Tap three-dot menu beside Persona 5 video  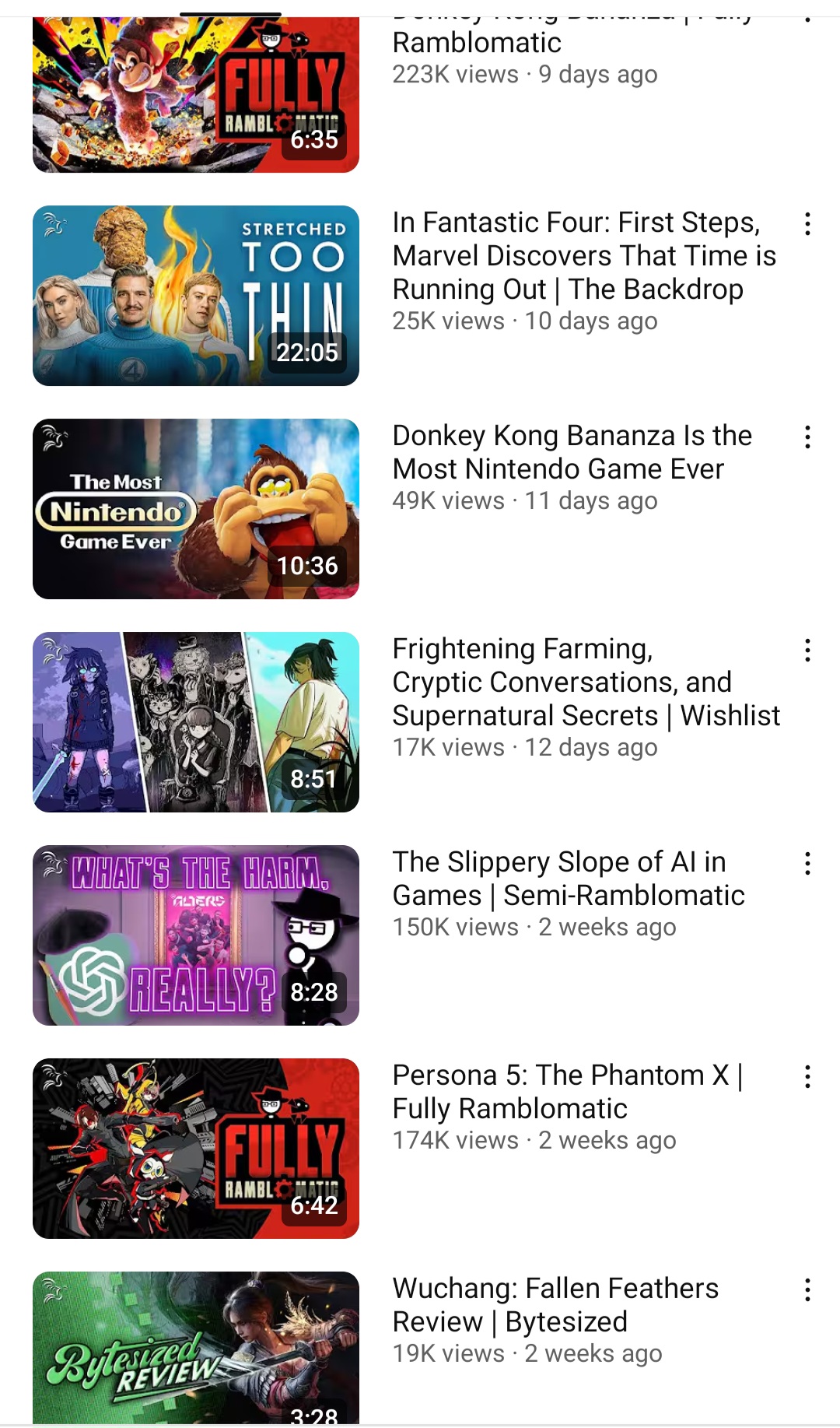(807, 1077)
